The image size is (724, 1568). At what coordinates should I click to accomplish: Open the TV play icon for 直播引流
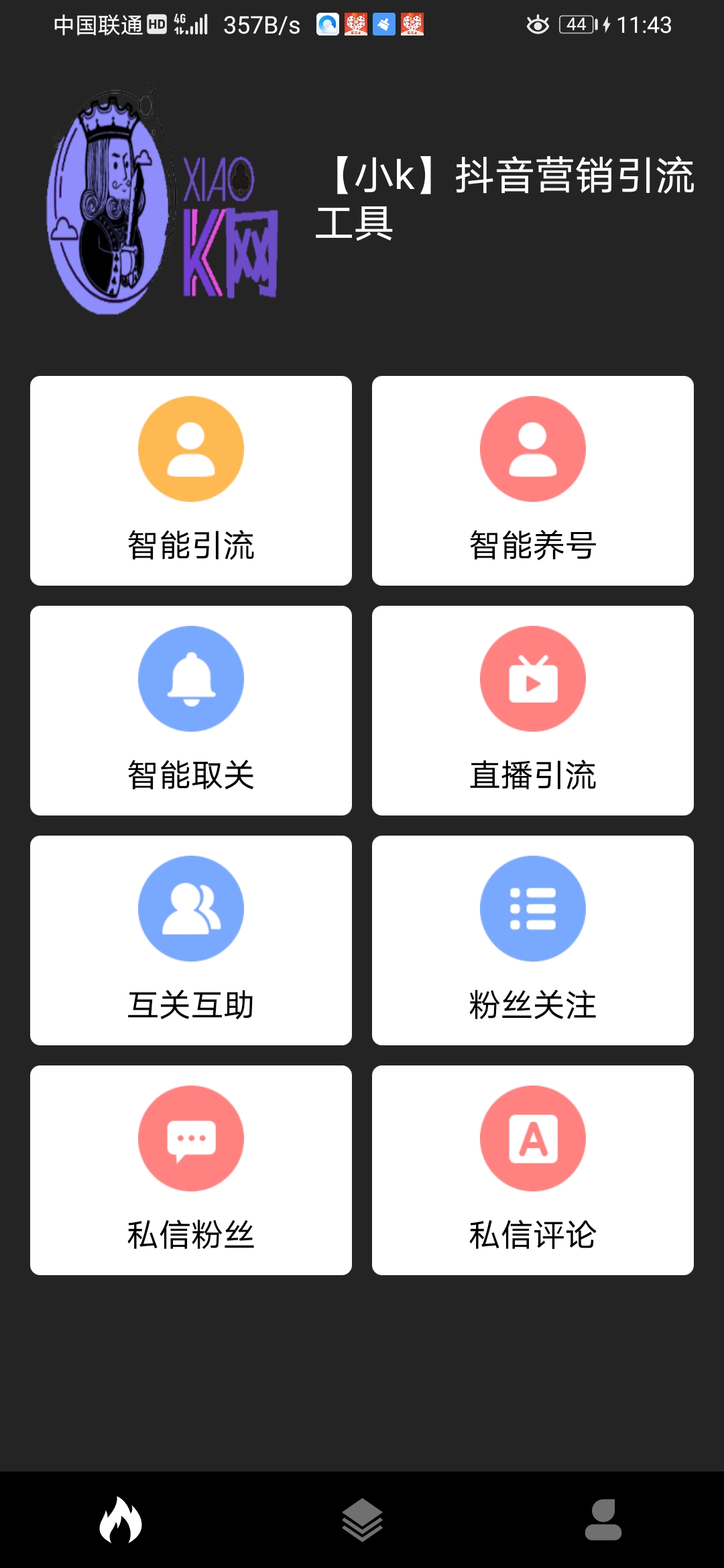[533, 678]
